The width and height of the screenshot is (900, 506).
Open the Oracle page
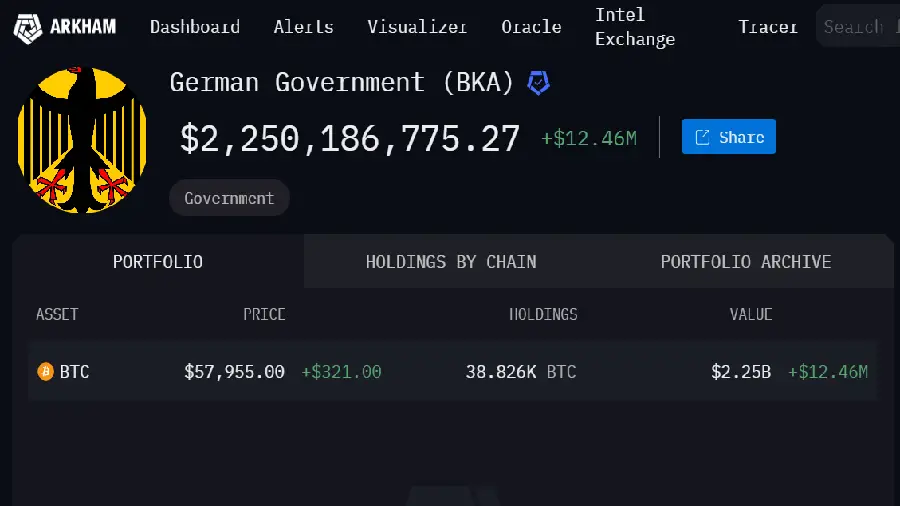click(531, 27)
